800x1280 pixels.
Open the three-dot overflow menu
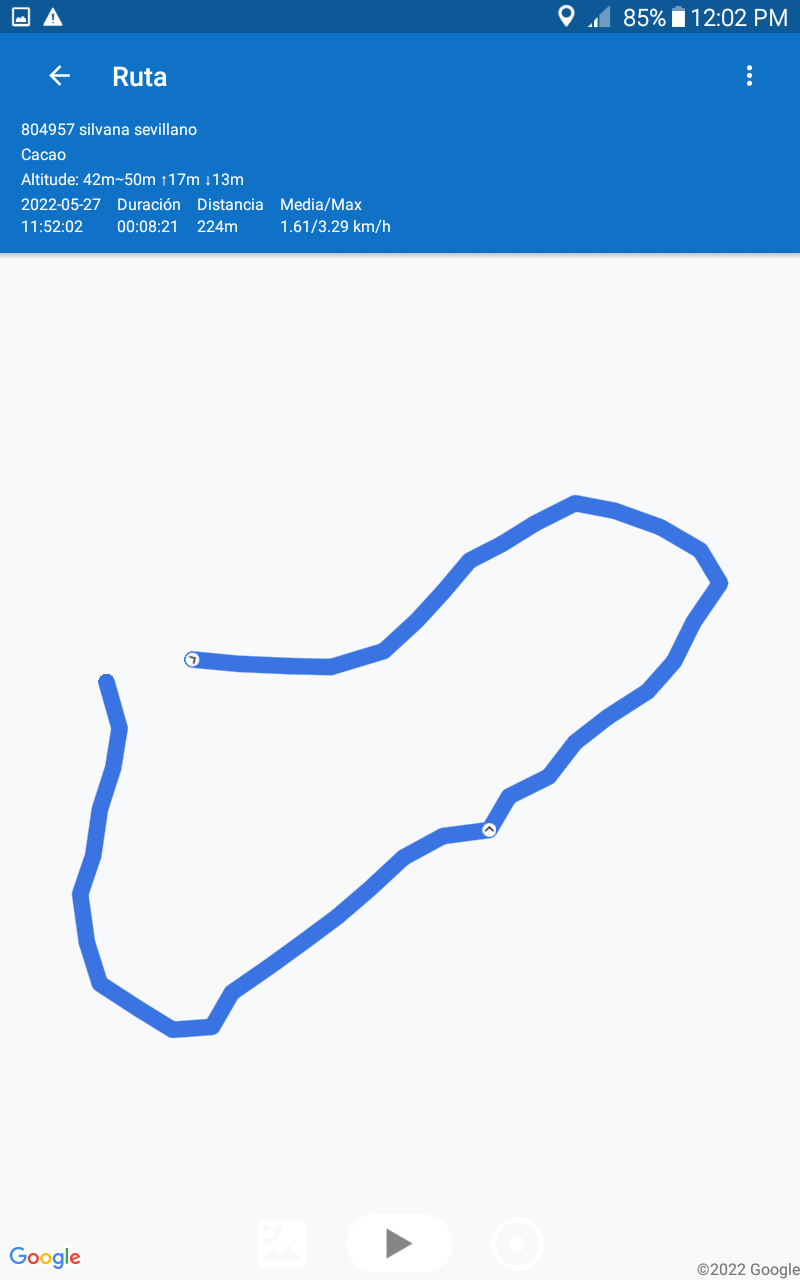749,76
